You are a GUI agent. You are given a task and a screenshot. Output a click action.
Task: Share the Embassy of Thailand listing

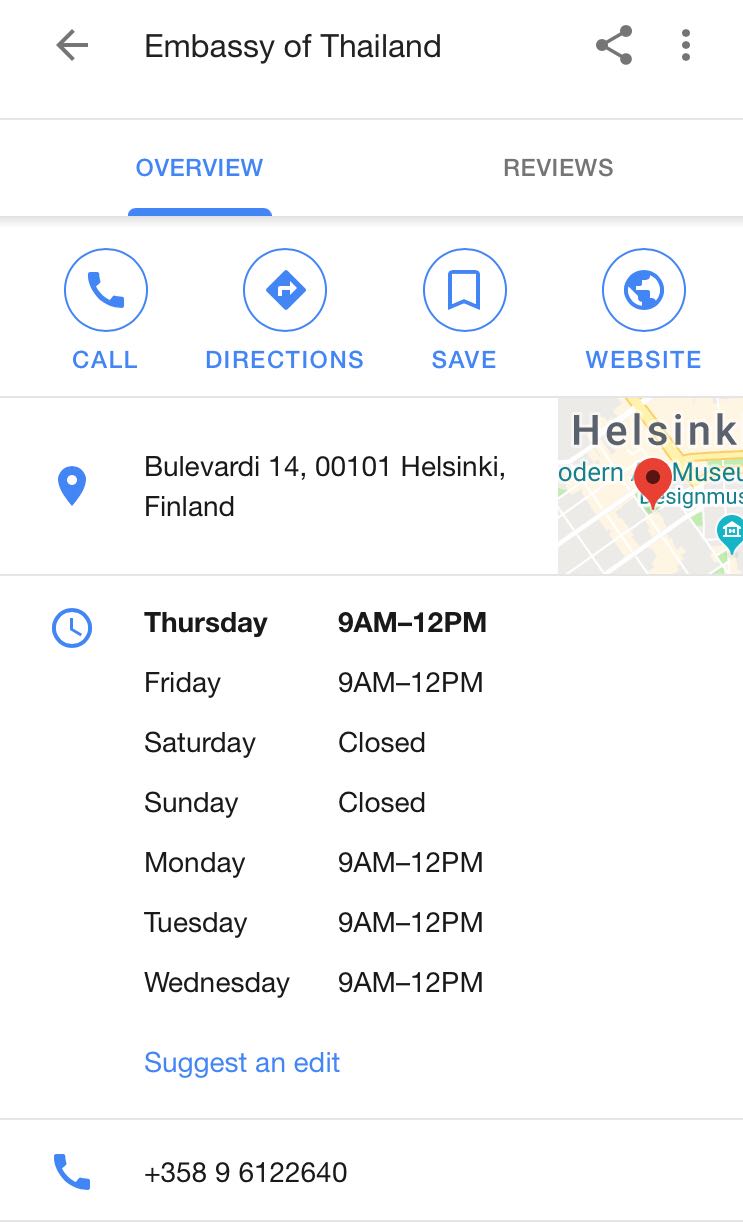tap(613, 46)
